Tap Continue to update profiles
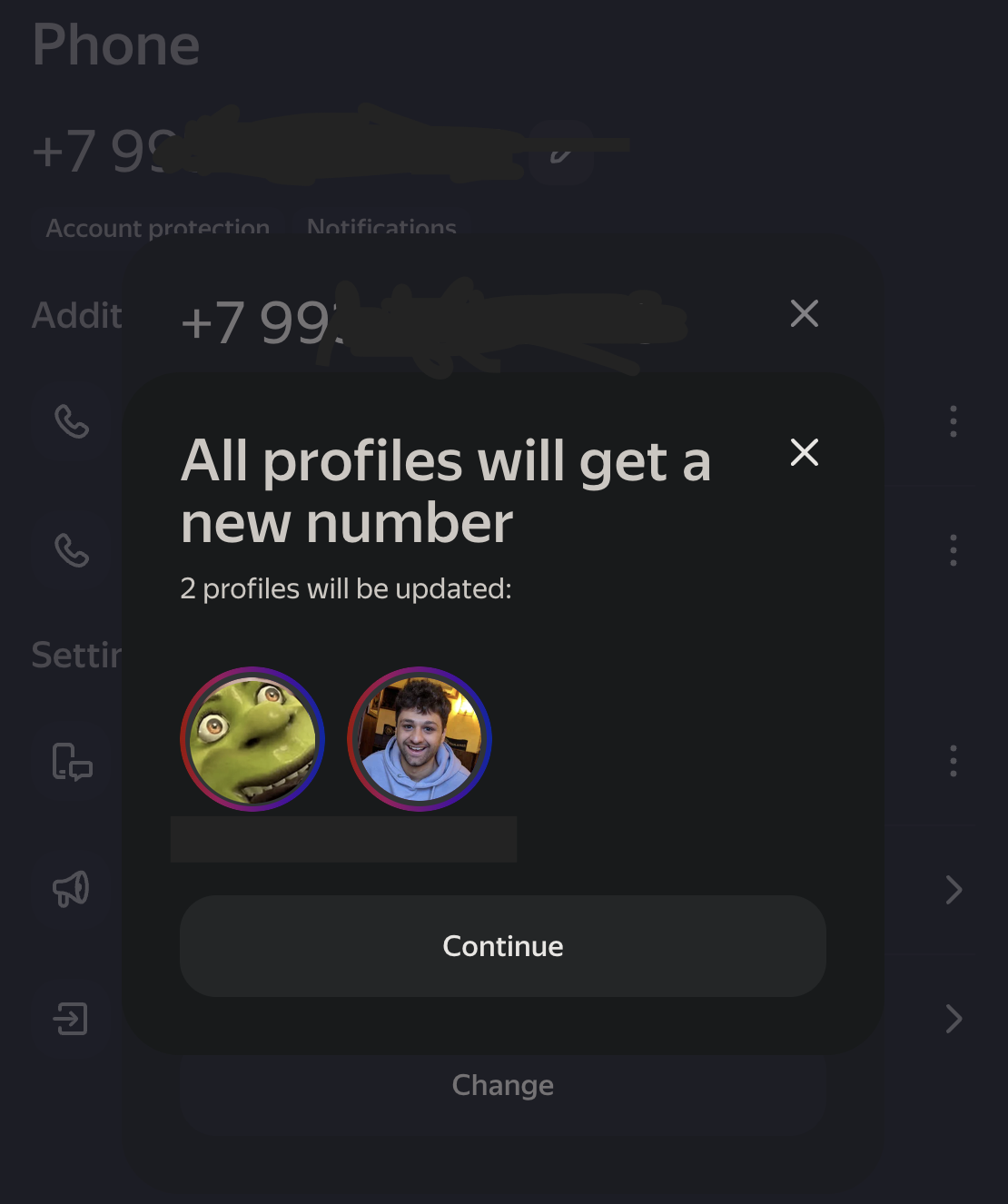This screenshot has width=1008, height=1204. pos(502,946)
